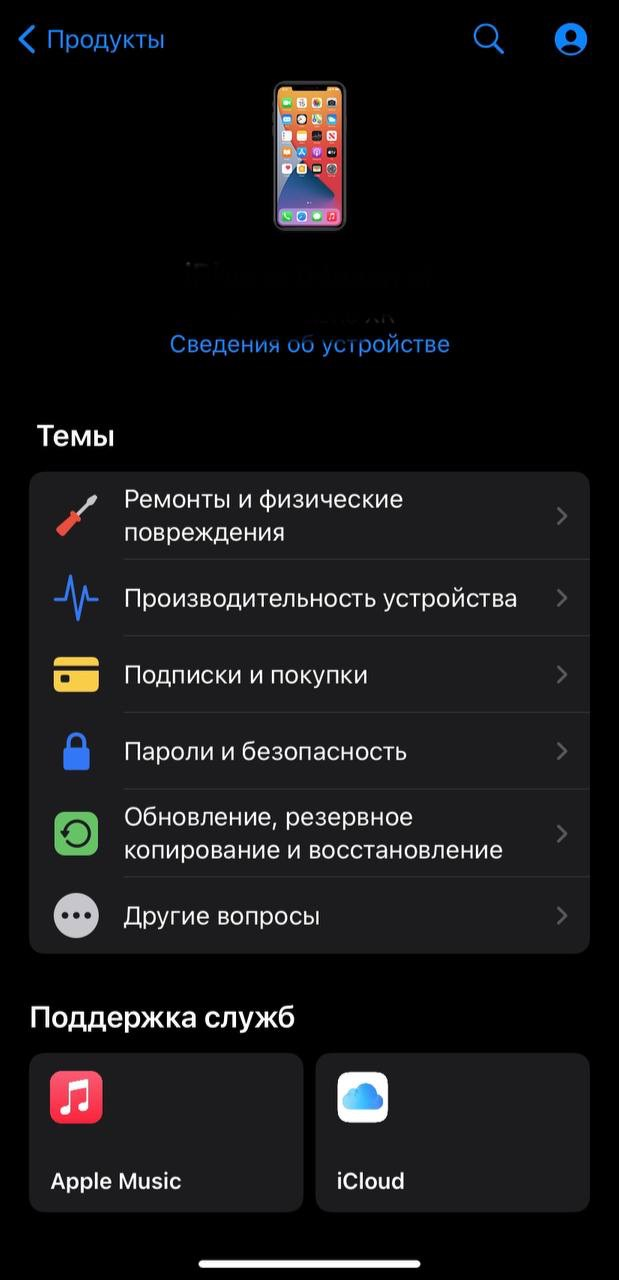Screen dimensions: 619x1280
Task: Choose Пароли и безопасность
Action: pos(309,751)
